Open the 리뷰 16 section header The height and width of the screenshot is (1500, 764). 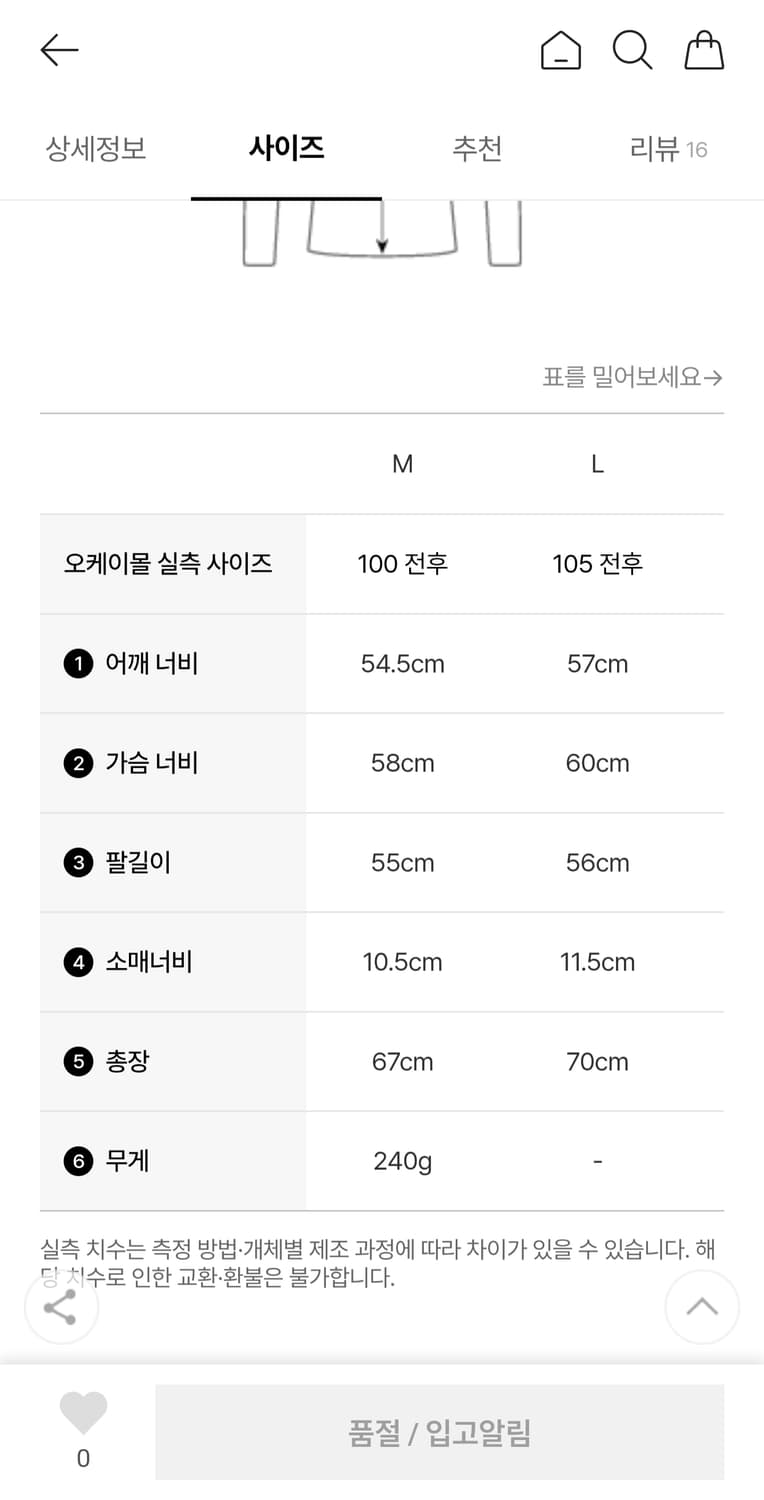coord(668,147)
